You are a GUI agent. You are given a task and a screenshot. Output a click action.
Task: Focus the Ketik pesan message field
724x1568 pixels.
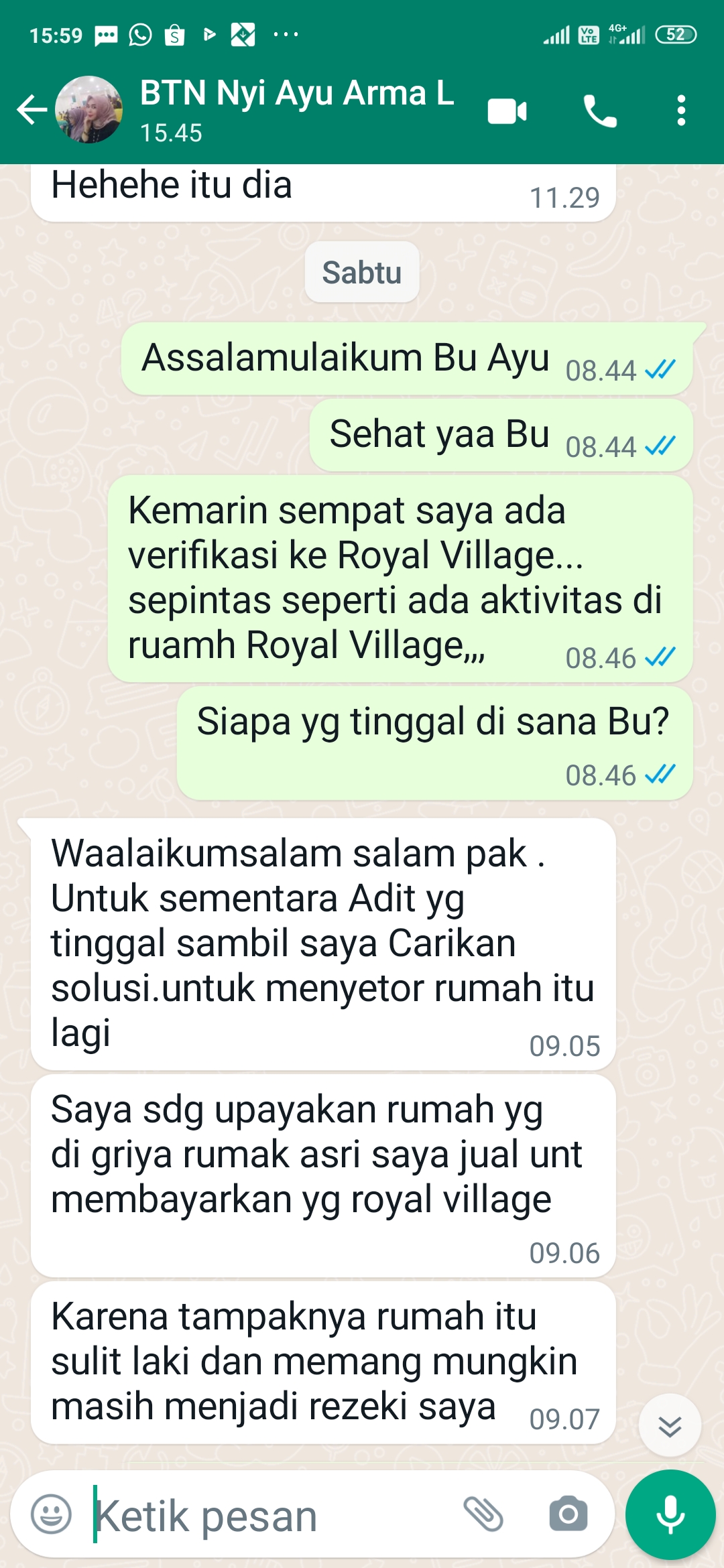(268, 1516)
